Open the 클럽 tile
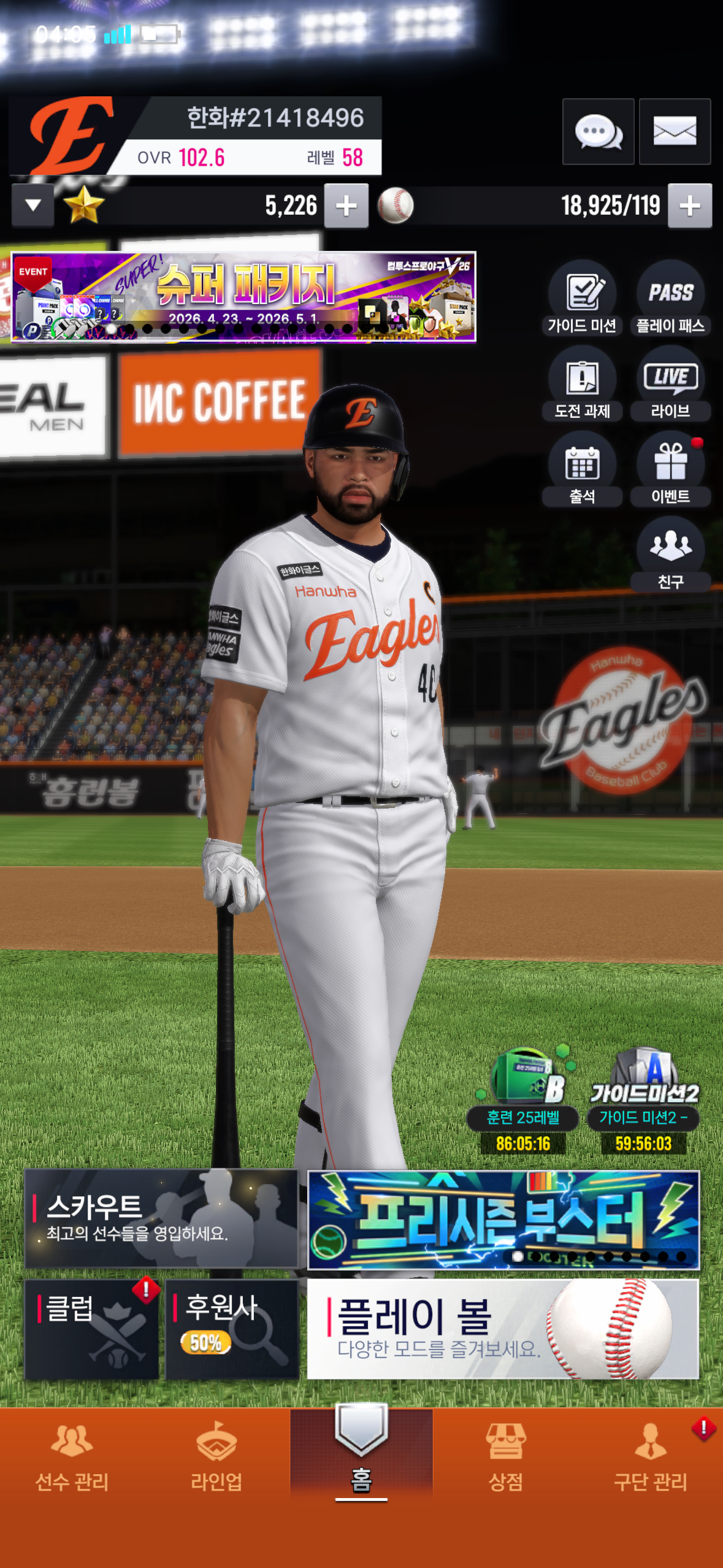The height and width of the screenshot is (1568, 723). click(x=91, y=1329)
